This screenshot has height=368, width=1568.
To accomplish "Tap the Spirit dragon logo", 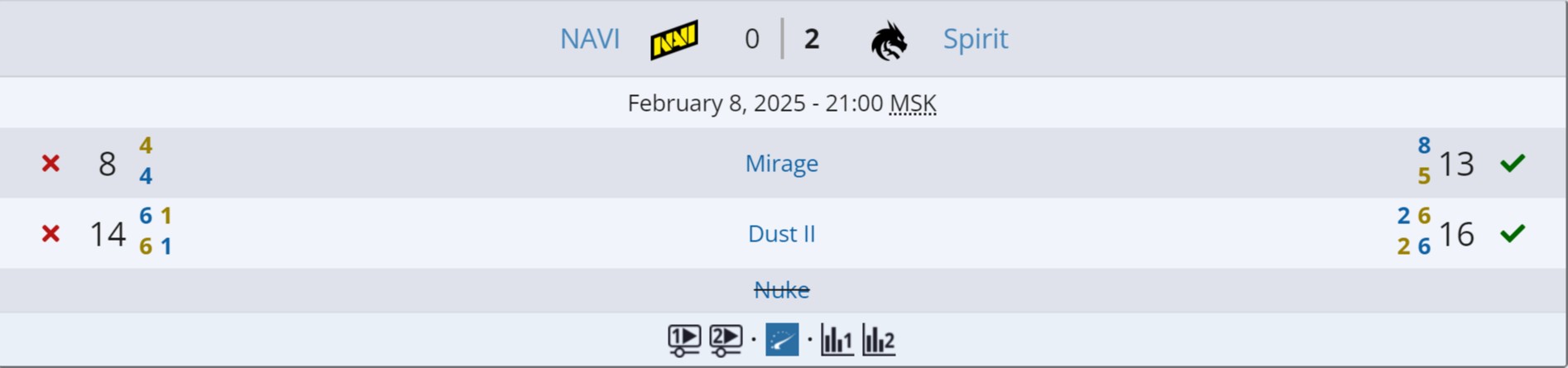I will pyautogui.click(x=889, y=41).
